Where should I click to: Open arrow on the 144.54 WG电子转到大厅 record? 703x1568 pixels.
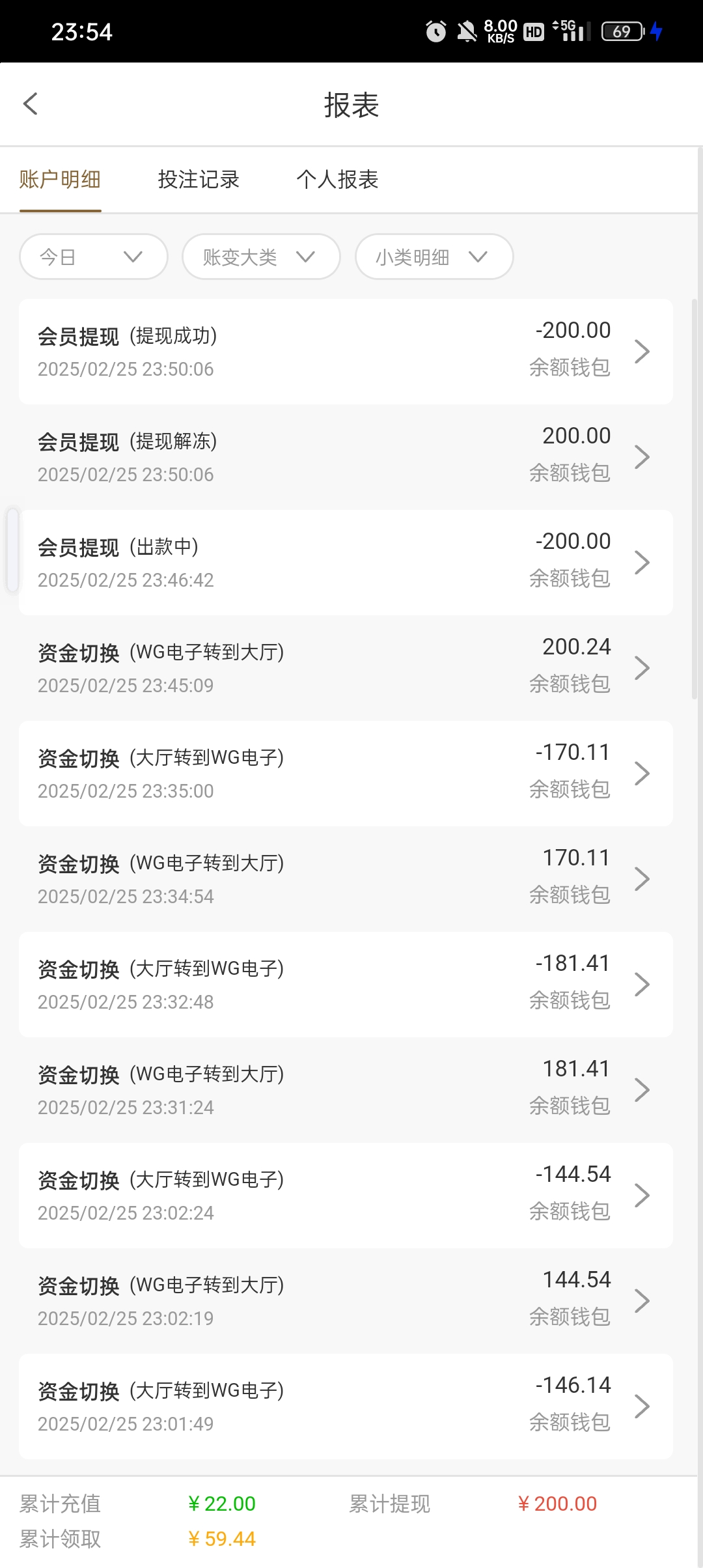(x=642, y=1301)
